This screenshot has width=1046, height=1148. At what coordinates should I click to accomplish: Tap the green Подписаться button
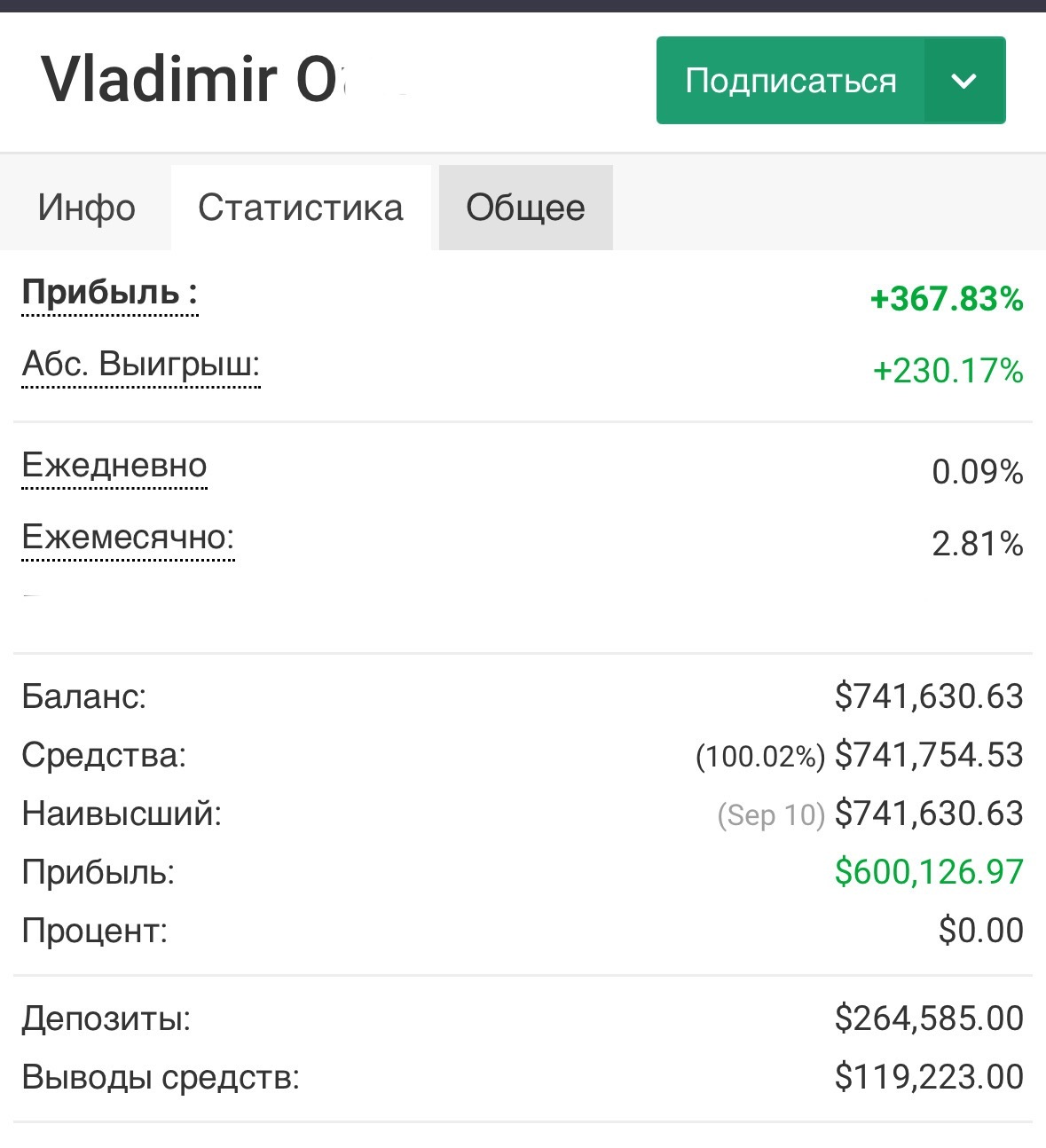(790, 81)
